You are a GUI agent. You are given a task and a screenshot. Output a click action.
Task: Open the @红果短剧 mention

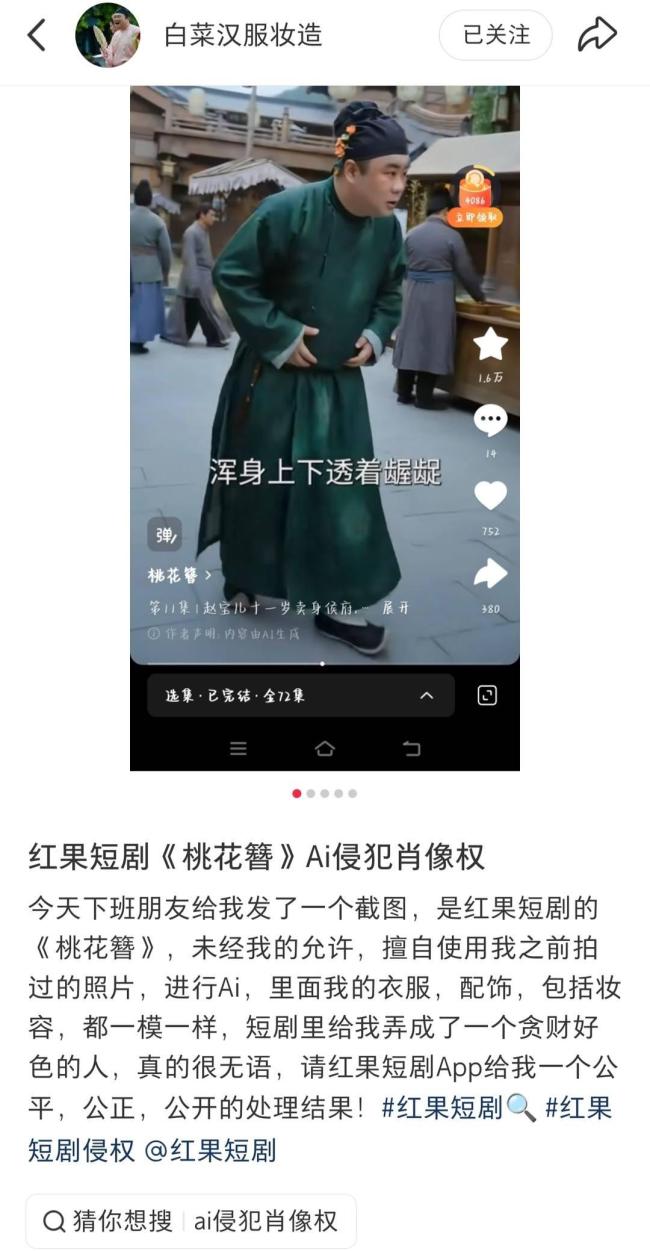pos(210,1150)
